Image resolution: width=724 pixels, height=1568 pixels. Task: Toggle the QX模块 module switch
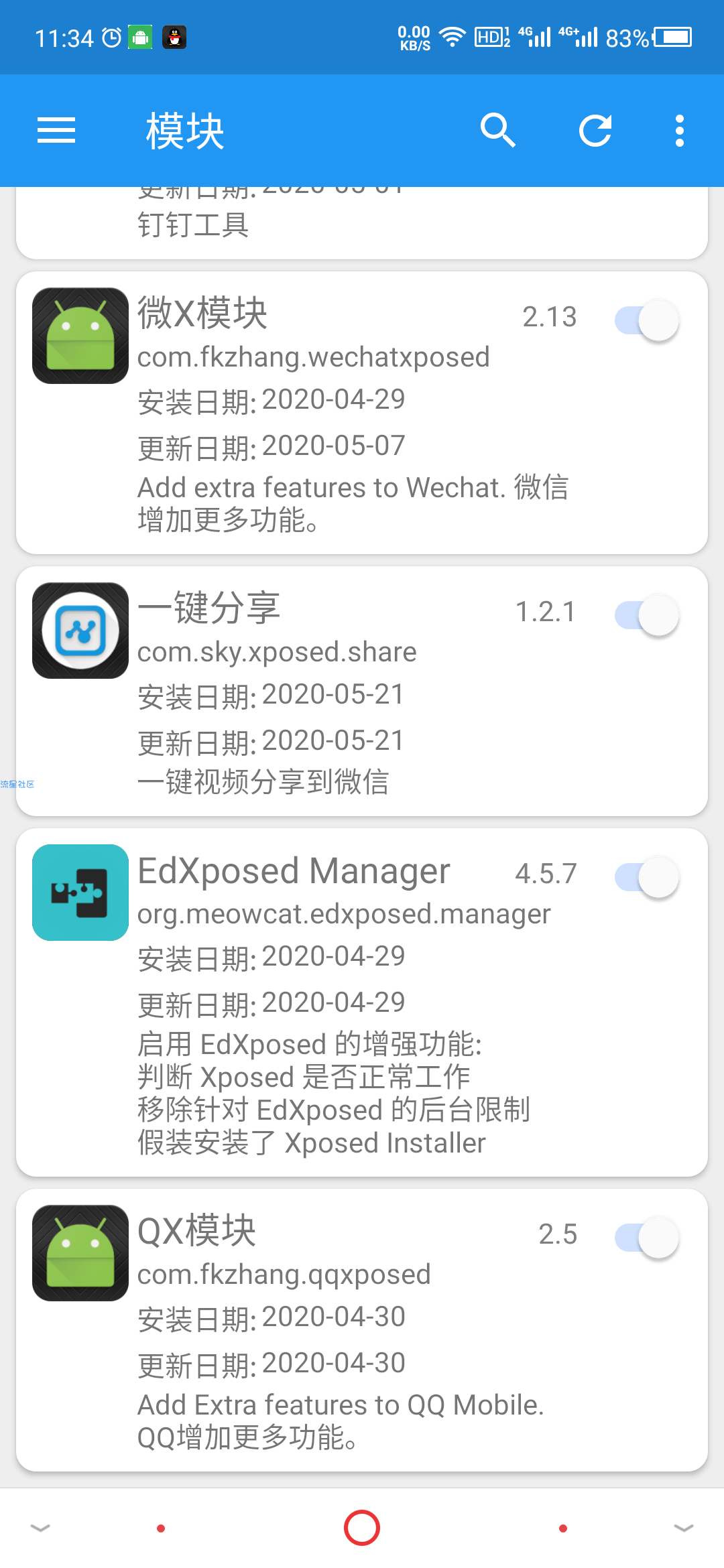(x=647, y=1237)
